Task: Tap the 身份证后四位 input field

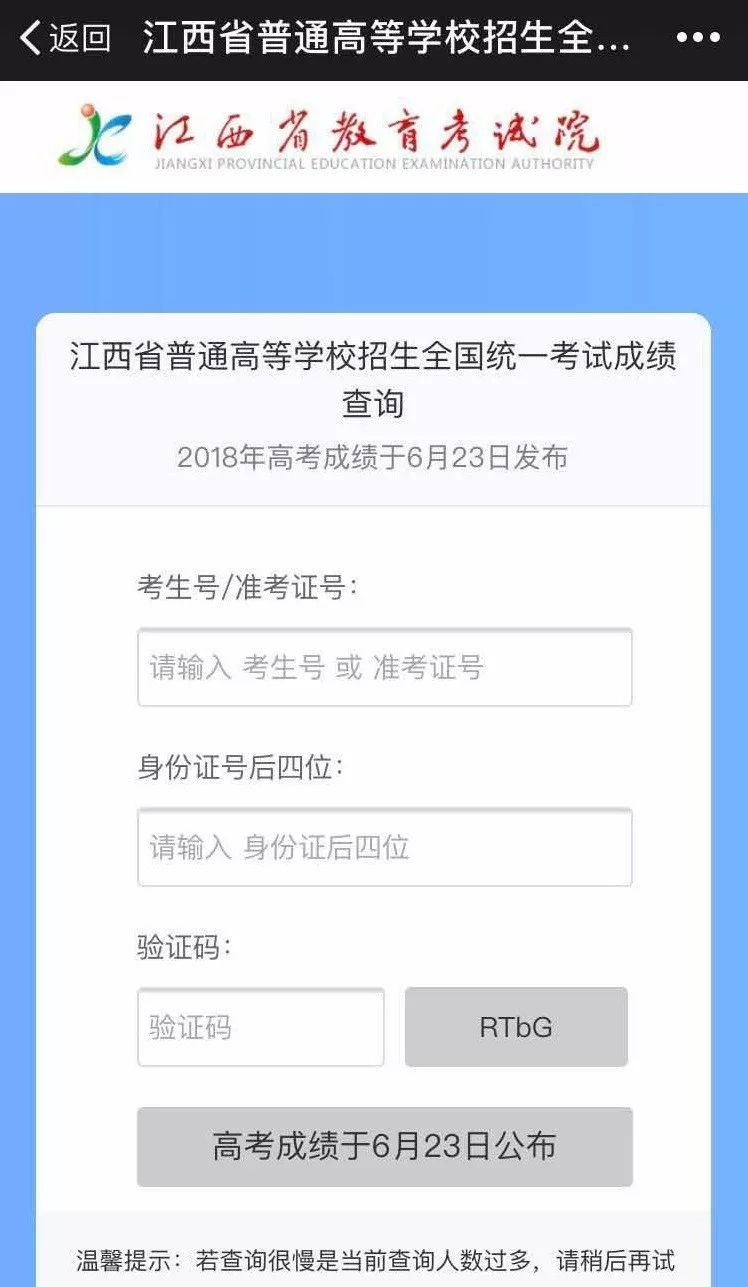Action: [x=384, y=848]
